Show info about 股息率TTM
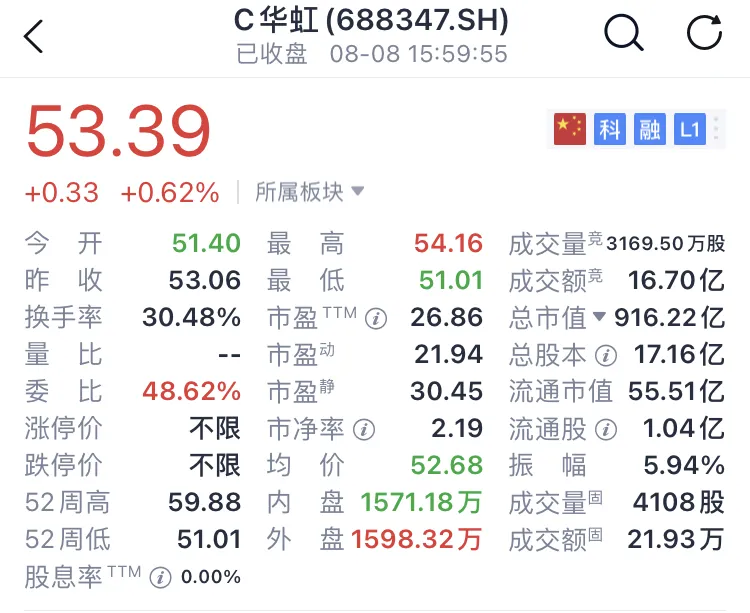This screenshot has height=613, width=750. click(x=162, y=577)
